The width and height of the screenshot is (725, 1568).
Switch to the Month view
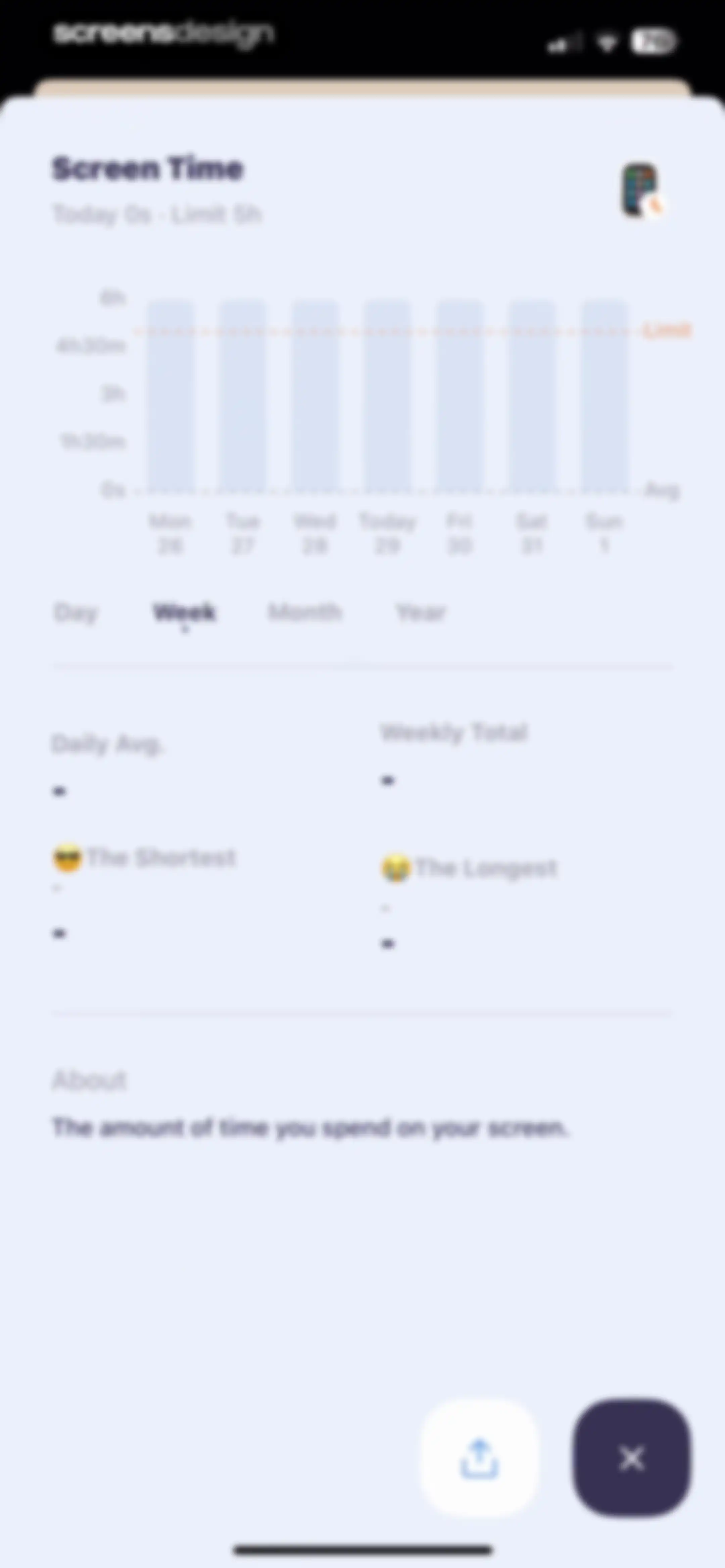click(305, 612)
